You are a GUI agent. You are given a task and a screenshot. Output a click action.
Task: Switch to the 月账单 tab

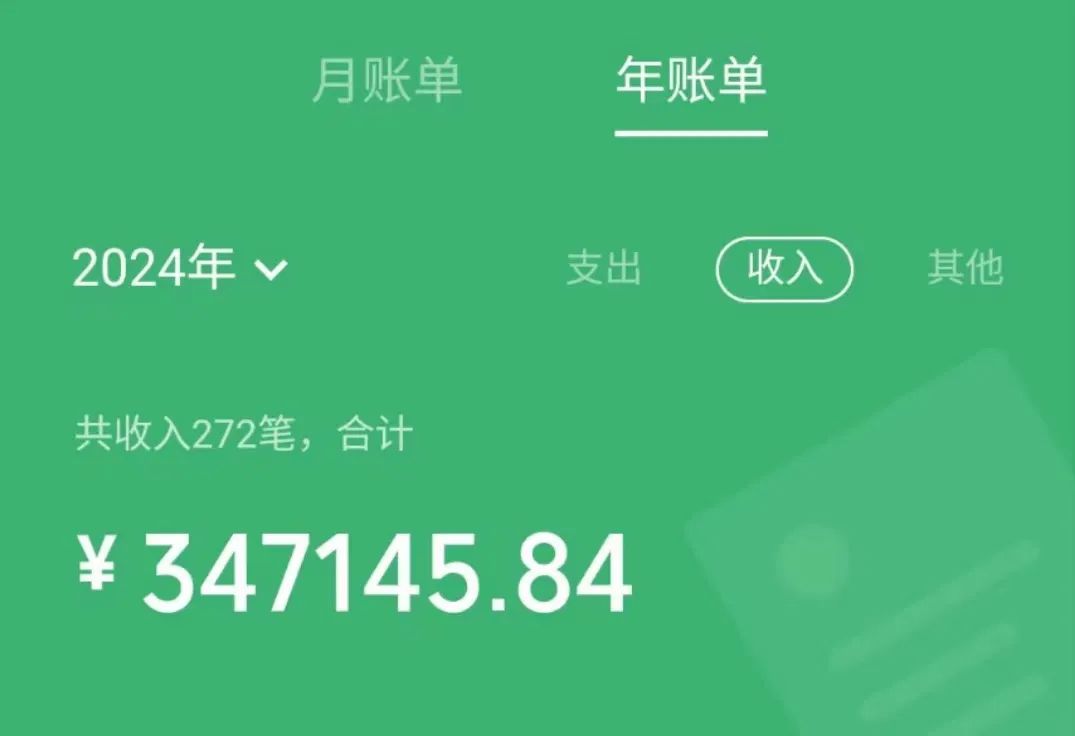point(387,81)
